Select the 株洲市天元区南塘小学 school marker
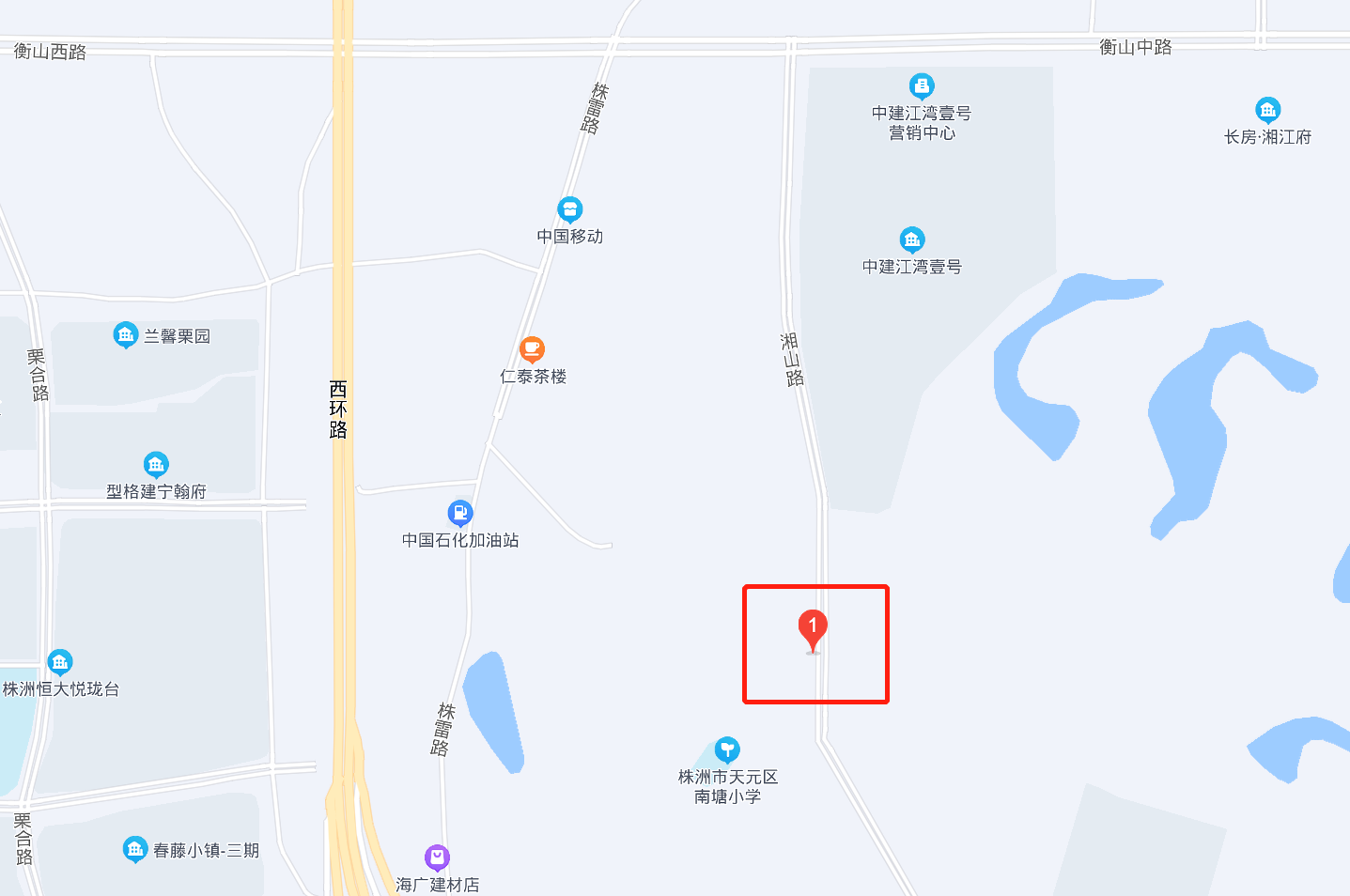The width and height of the screenshot is (1350, 896). 727,749
